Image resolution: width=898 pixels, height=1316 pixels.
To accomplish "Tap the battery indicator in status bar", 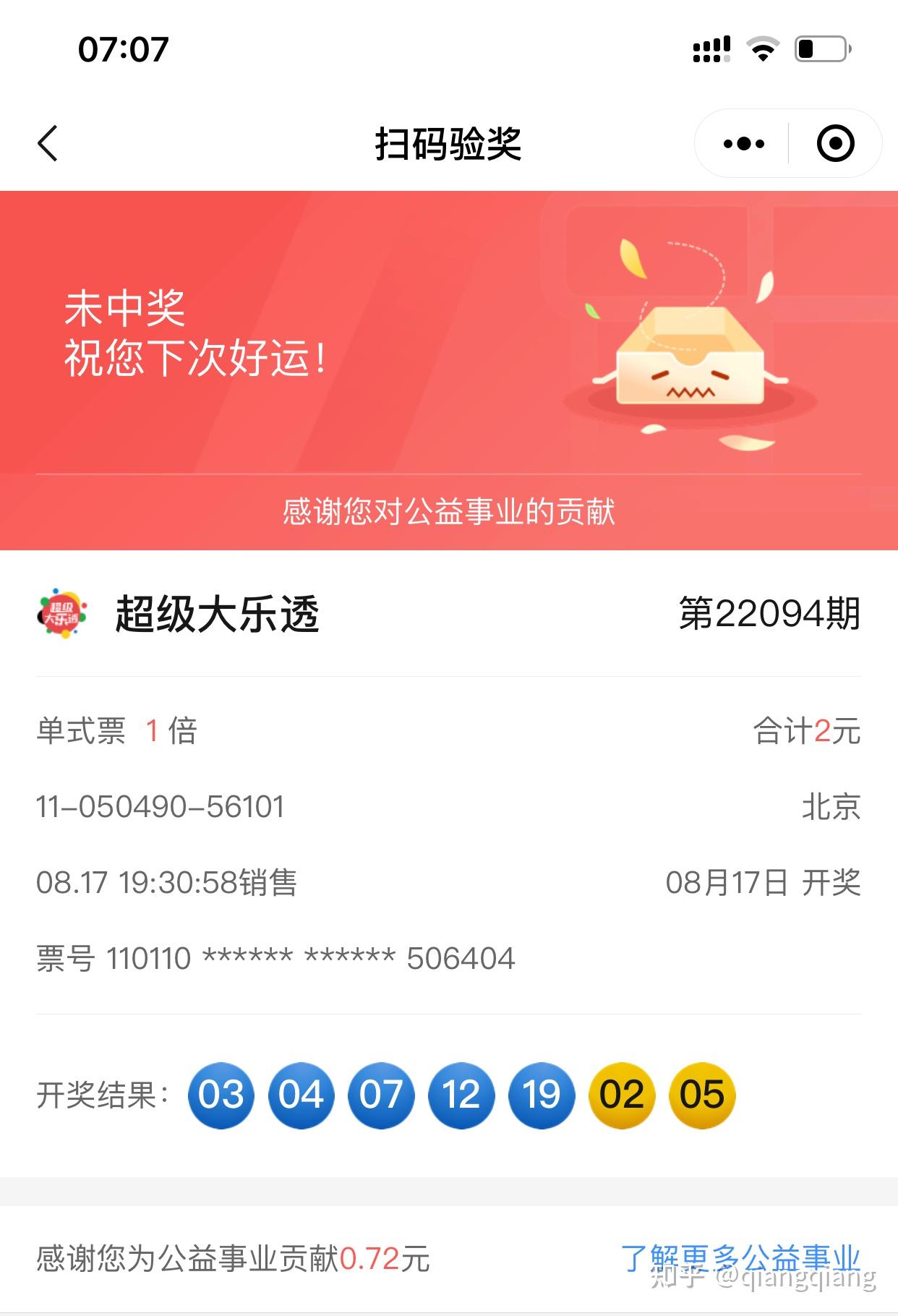I will point(821,48).
